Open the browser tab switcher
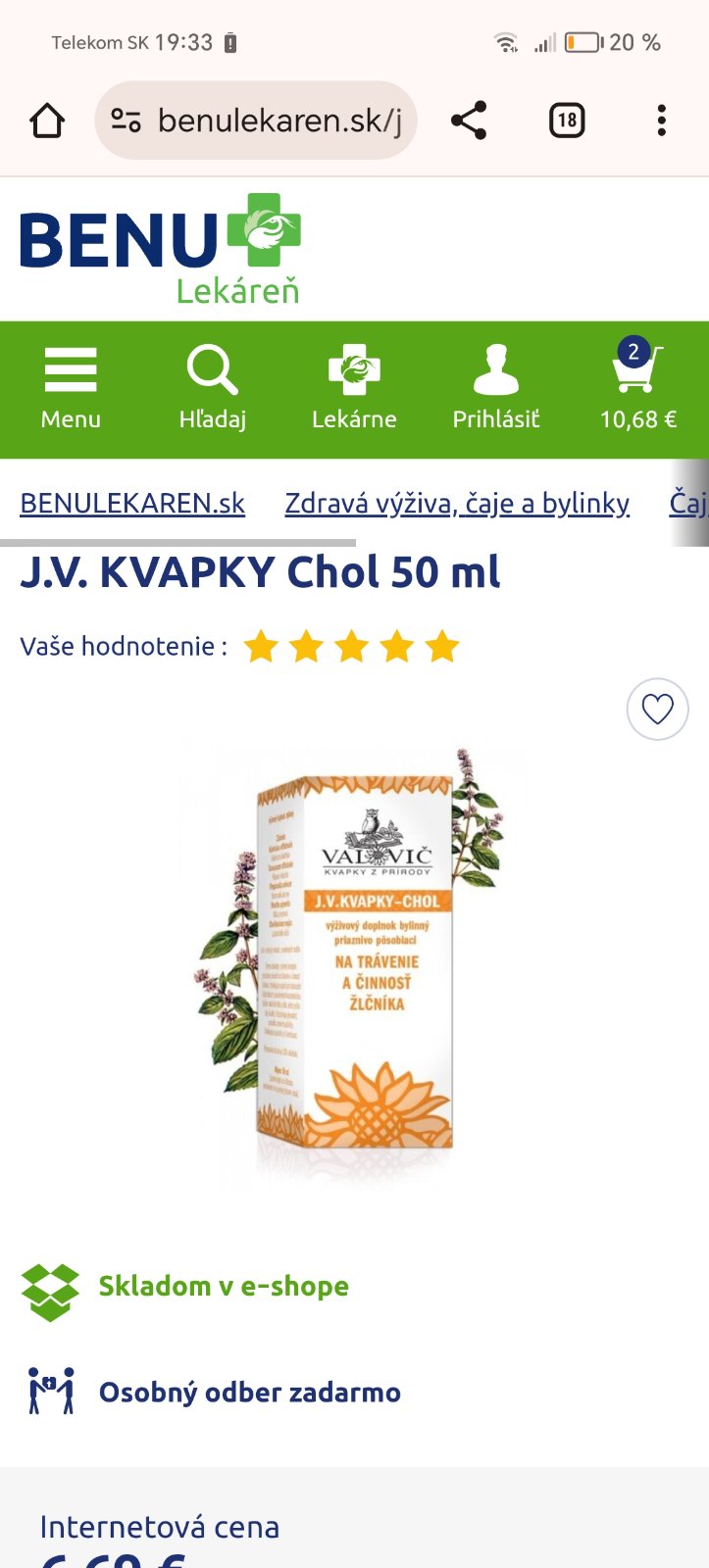This screenshot has width=709, height=1568. click(x=567, y=121)
